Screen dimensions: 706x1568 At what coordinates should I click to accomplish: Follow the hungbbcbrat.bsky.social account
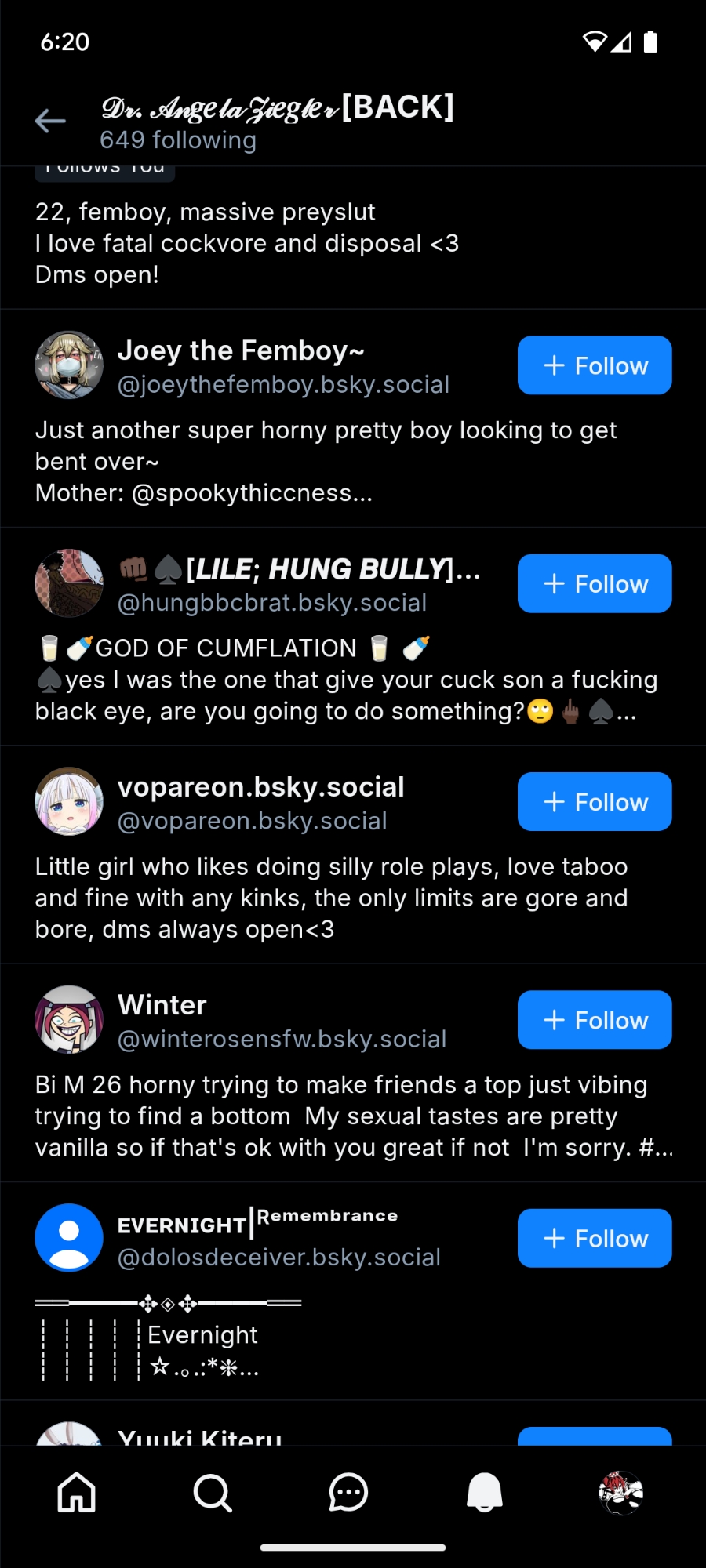[594, 583]
